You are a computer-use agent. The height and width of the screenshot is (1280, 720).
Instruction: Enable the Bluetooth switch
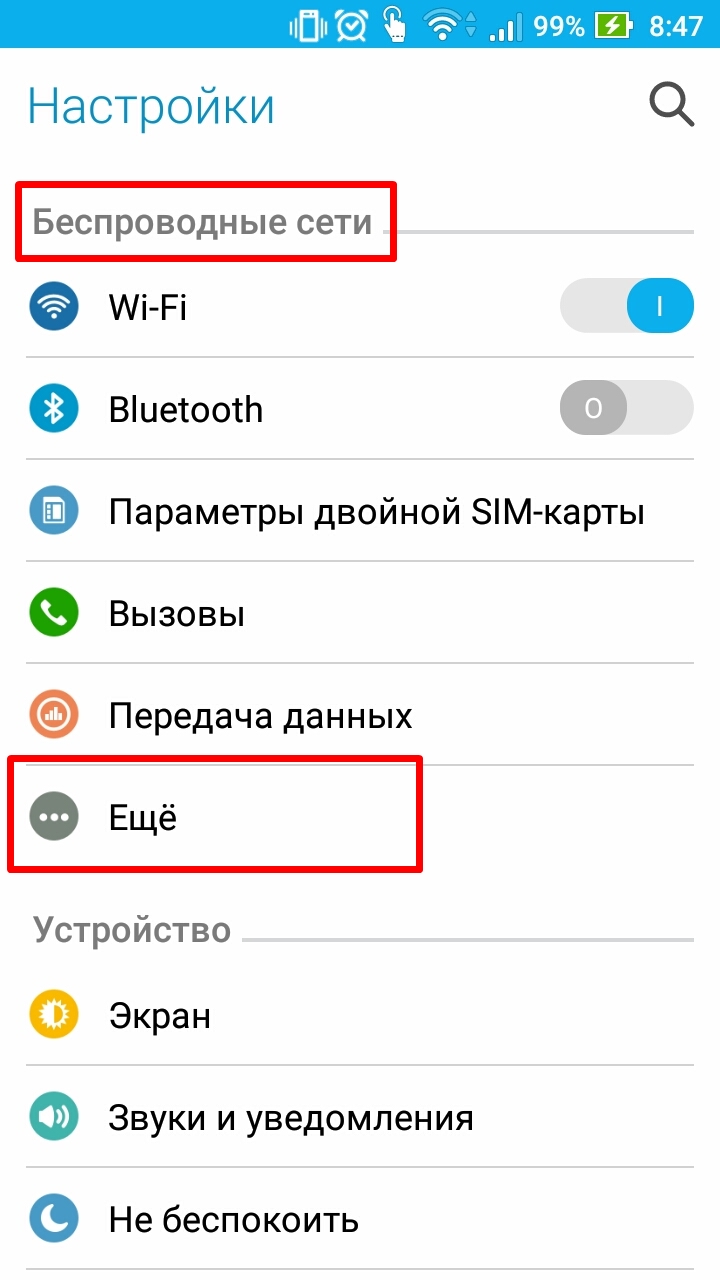626,408
